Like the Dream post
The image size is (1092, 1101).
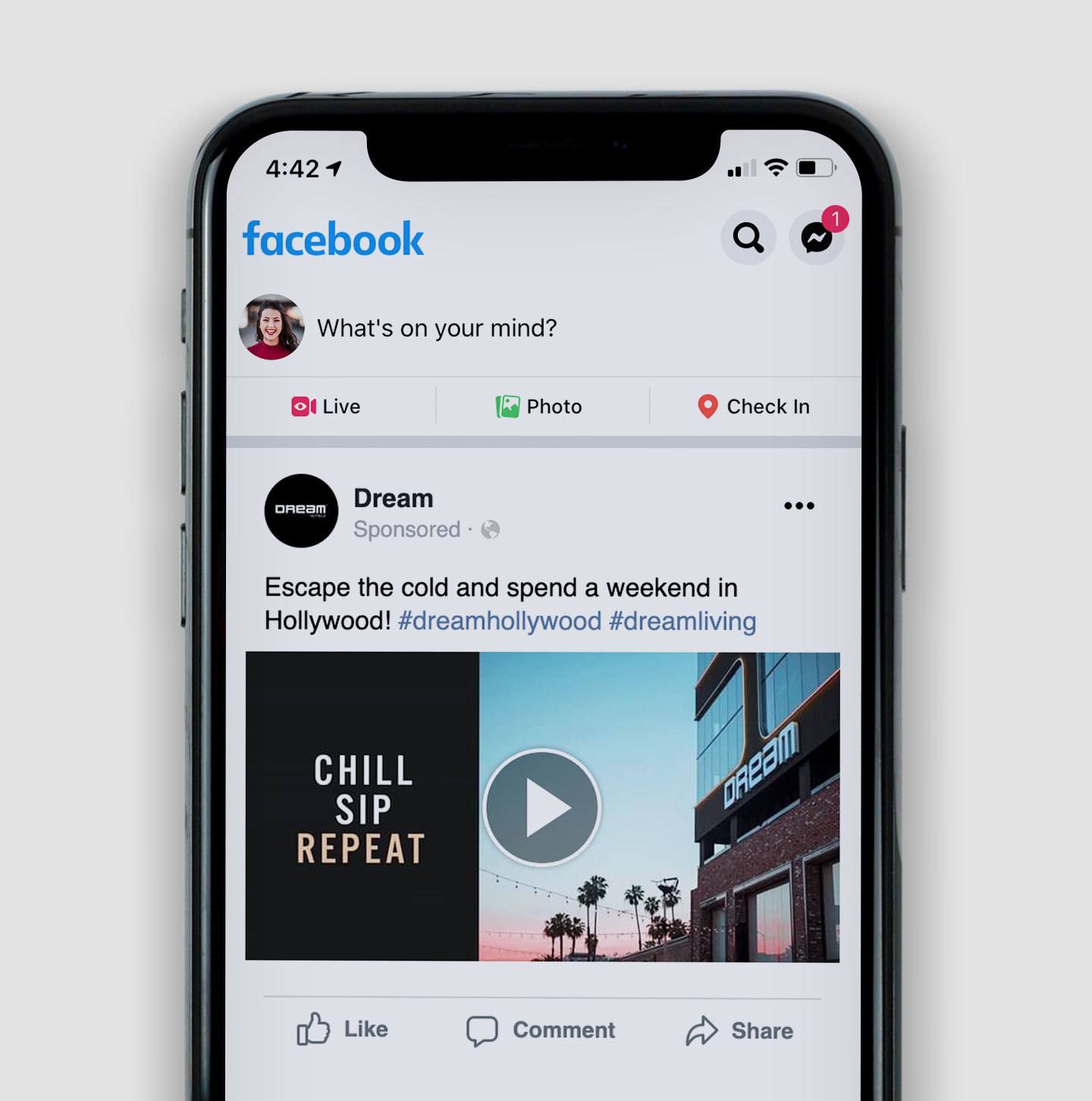click(343, 1029)
